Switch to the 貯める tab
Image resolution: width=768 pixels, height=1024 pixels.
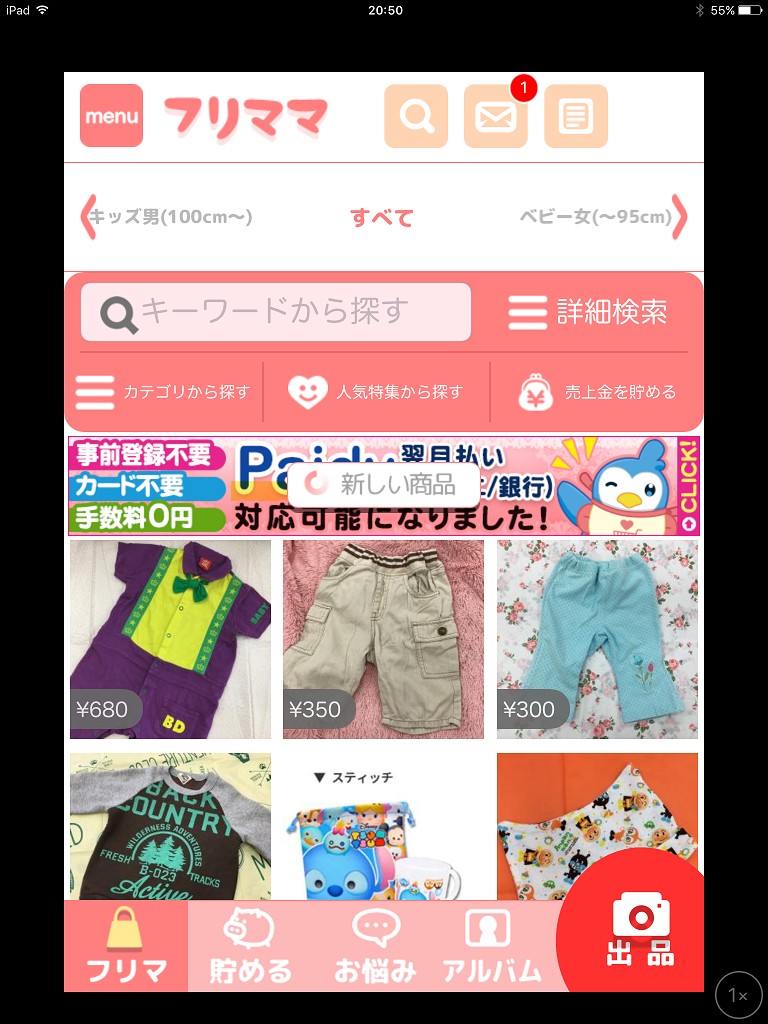point(250,946)
